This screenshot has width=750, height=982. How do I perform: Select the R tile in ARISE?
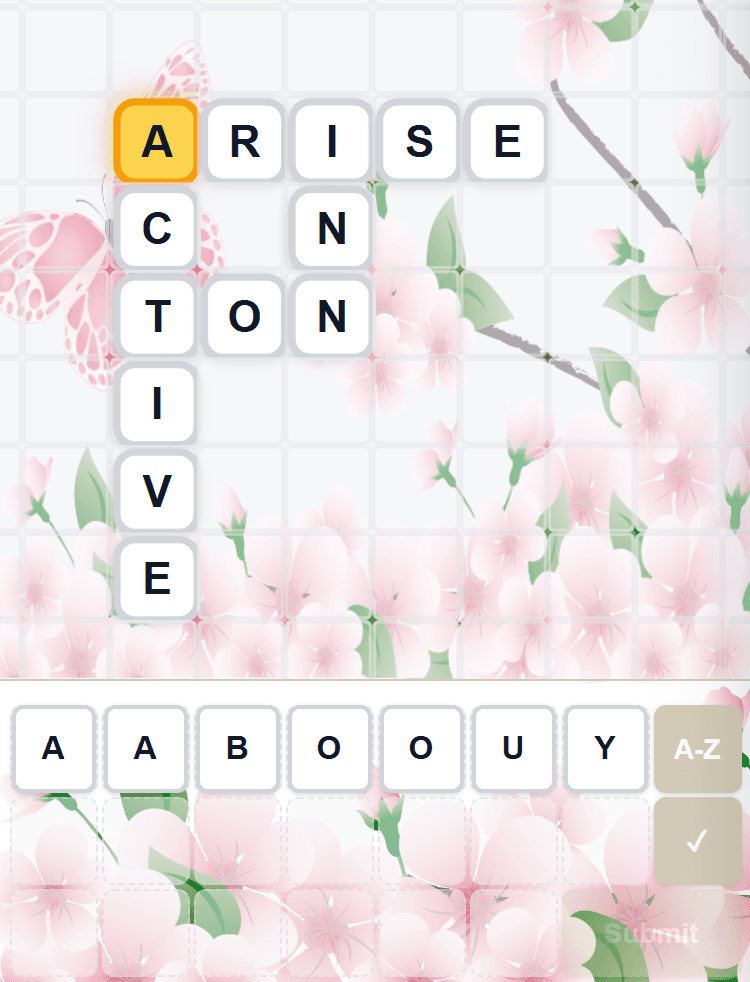click(x=245, y=142)
